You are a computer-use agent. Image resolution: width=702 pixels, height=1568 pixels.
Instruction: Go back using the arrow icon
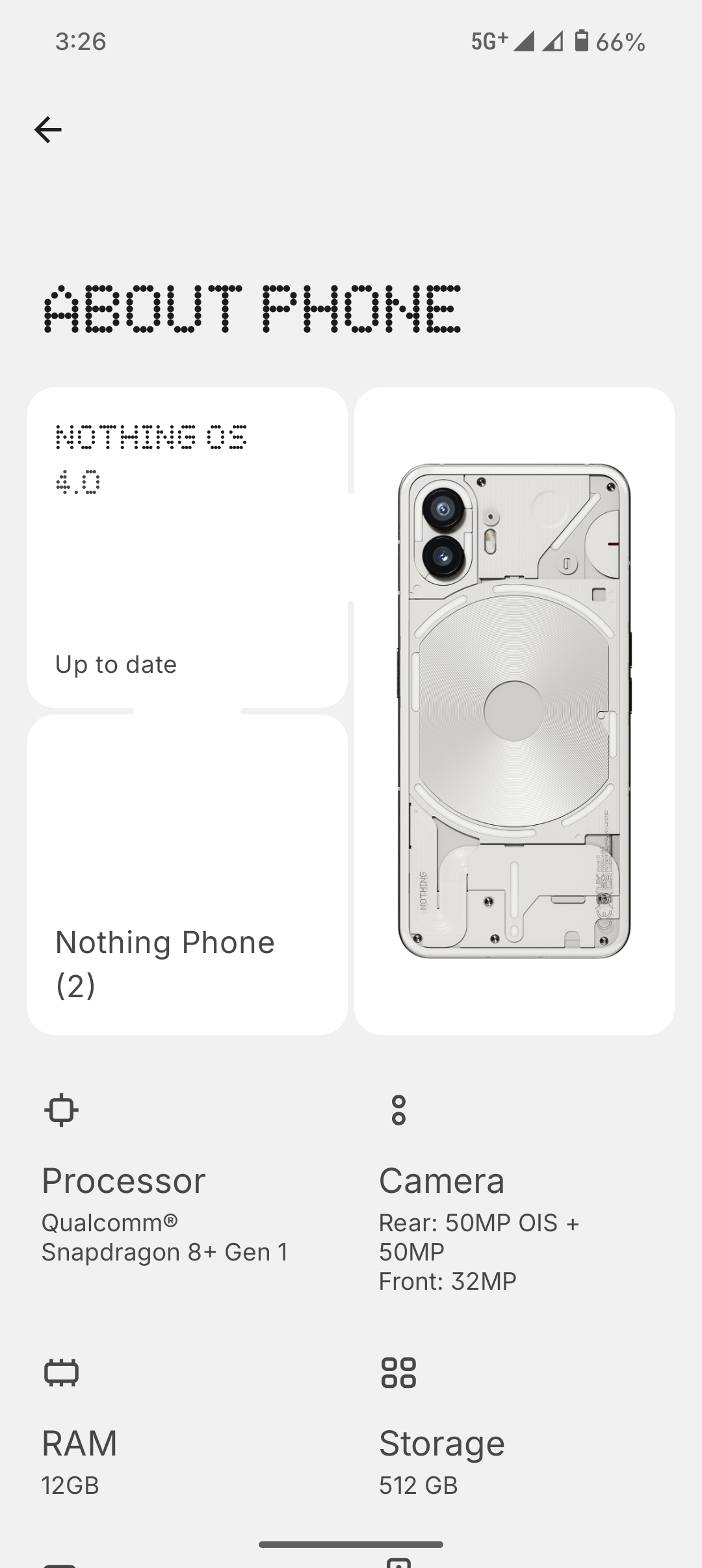pos(48,130)
